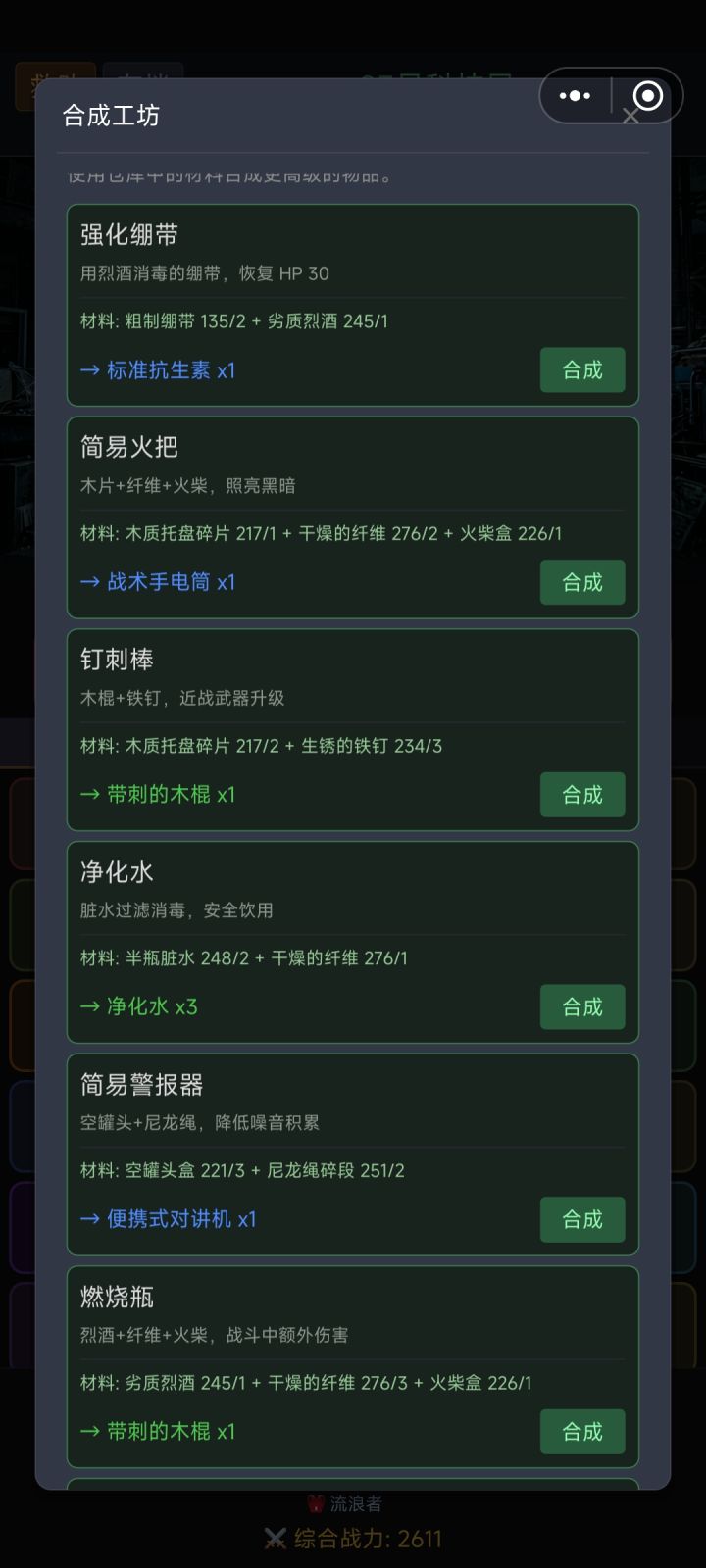Click the circular exit mini-program icon
Image resolution: width=706 pixels, height=1568 pixels.
646,95
